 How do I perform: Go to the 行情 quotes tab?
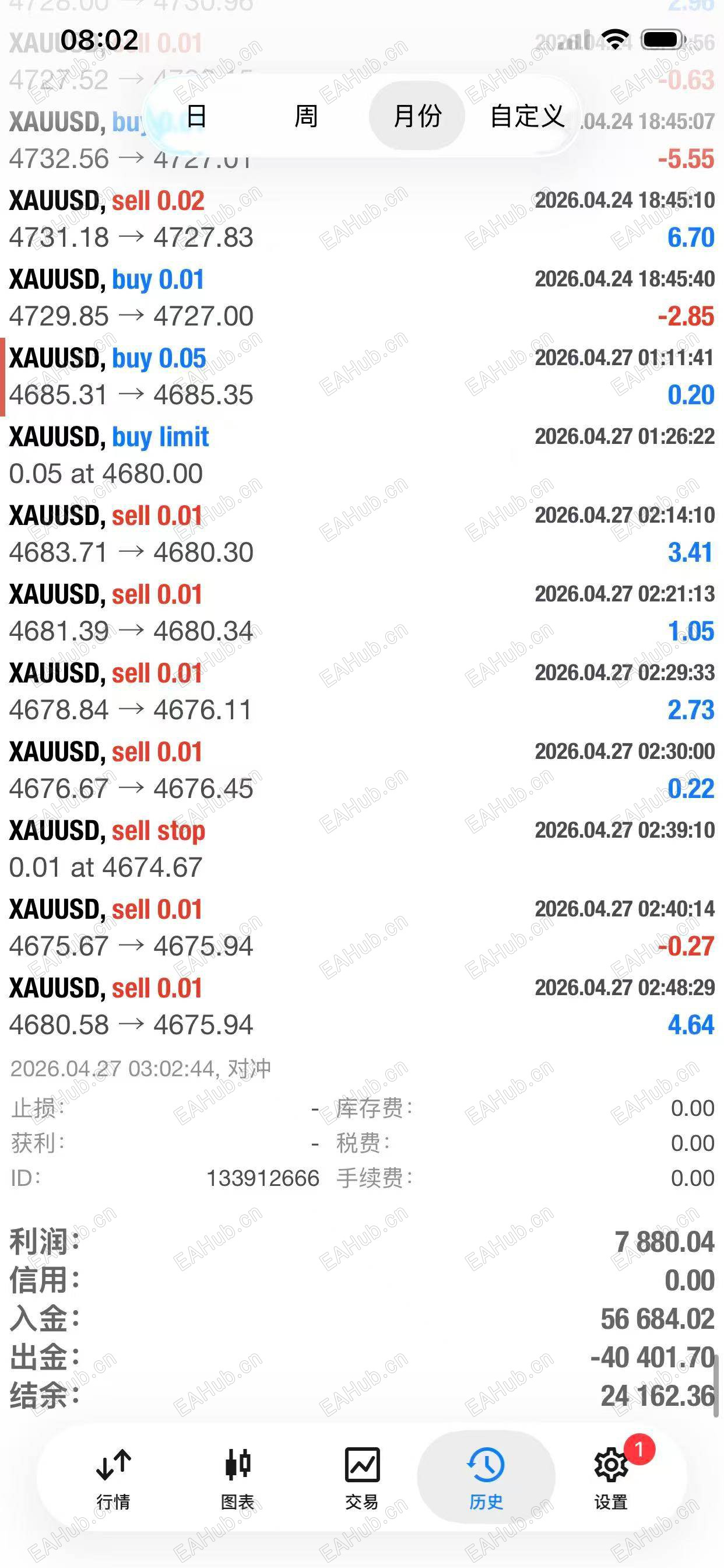114,1476
